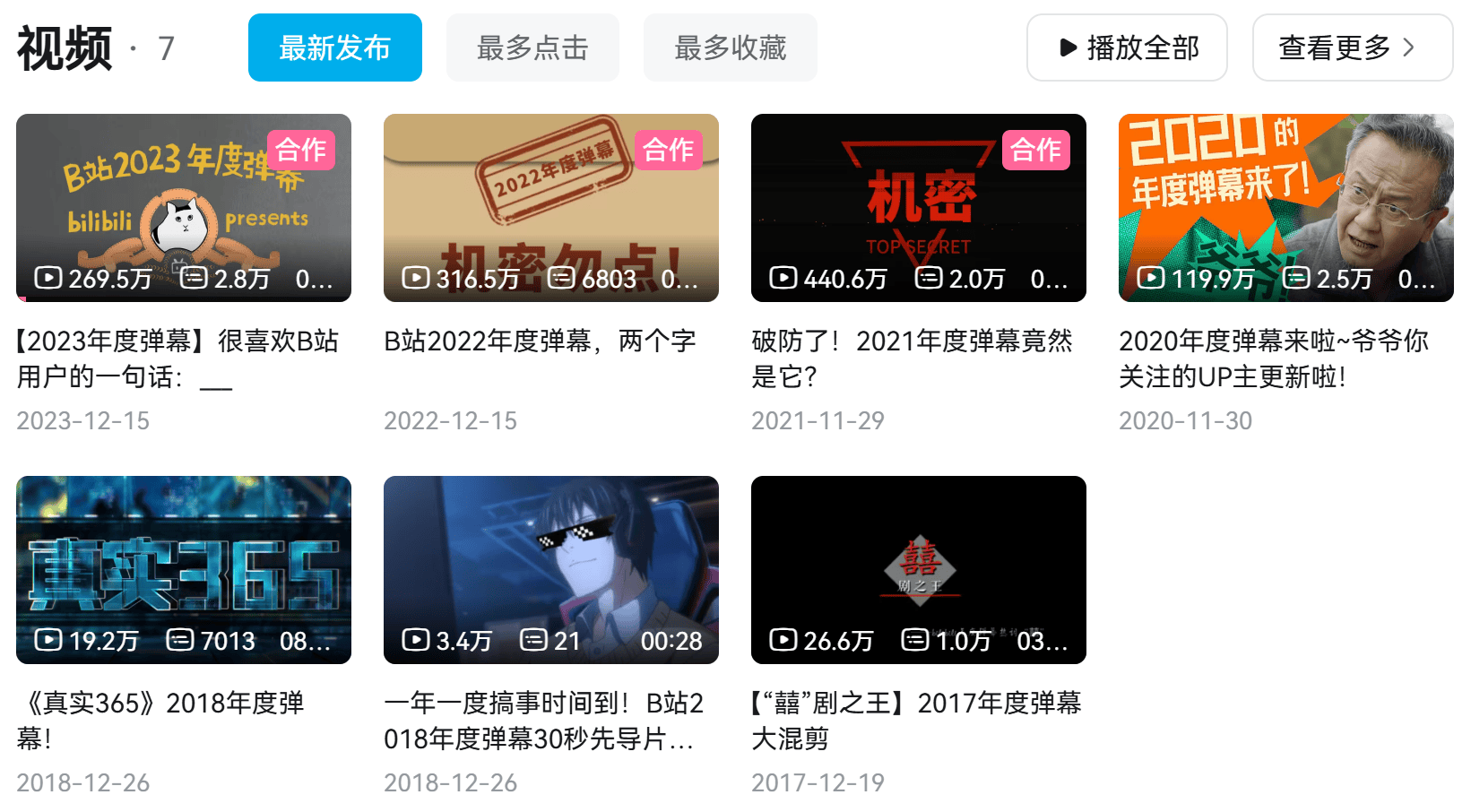Switch to the 最新发布 sort tab
Viewport: 1471px width, 812px height.
point(334,48)
